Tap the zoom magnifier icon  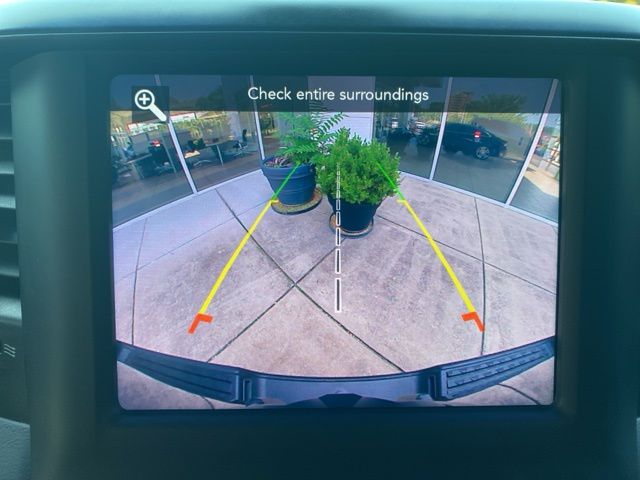coord(148,102)
